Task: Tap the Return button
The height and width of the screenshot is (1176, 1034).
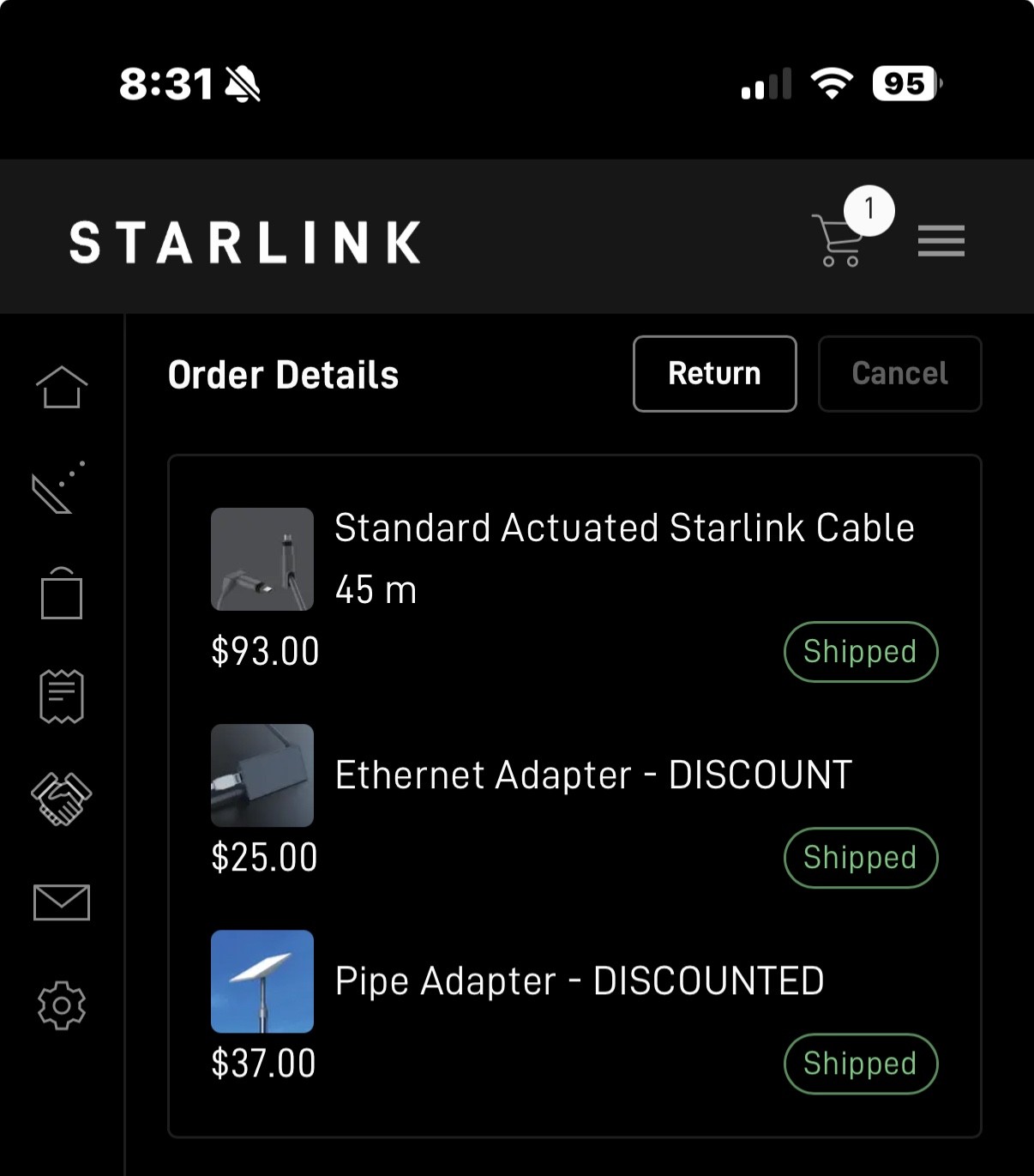Action: coord(714,374)
